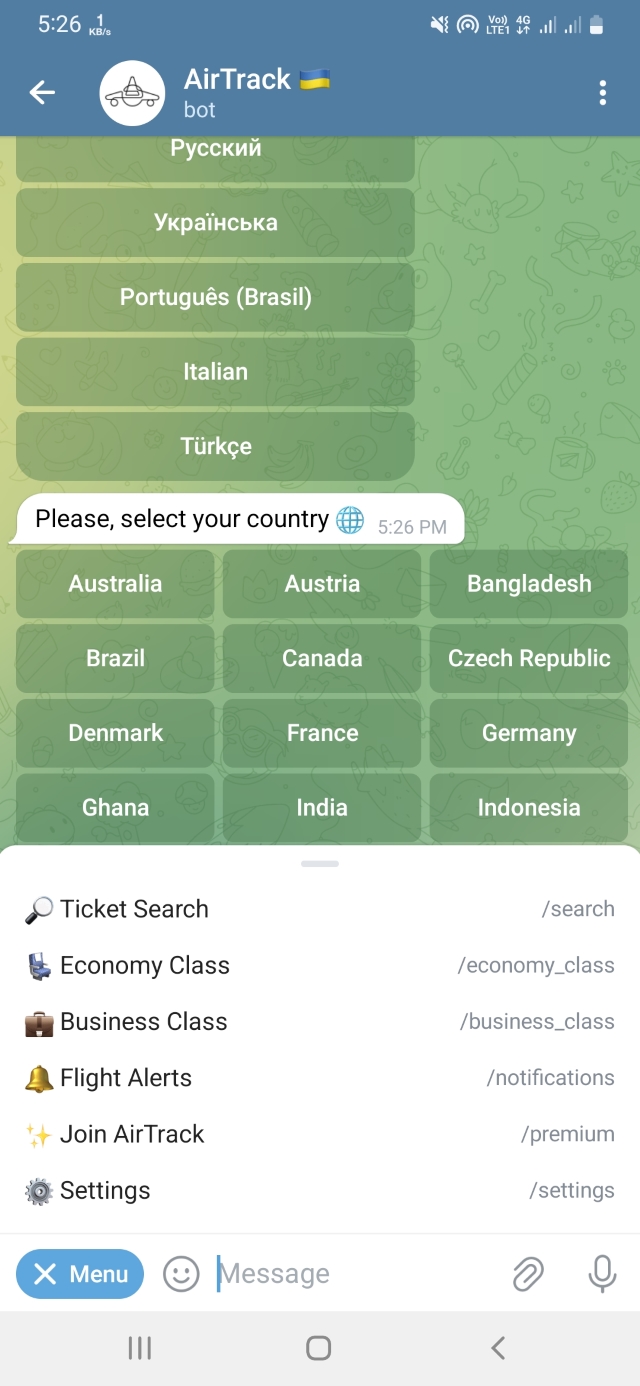640x1386 pixels.
Task: Open the three-dot overflow menu
Action: 602,93
